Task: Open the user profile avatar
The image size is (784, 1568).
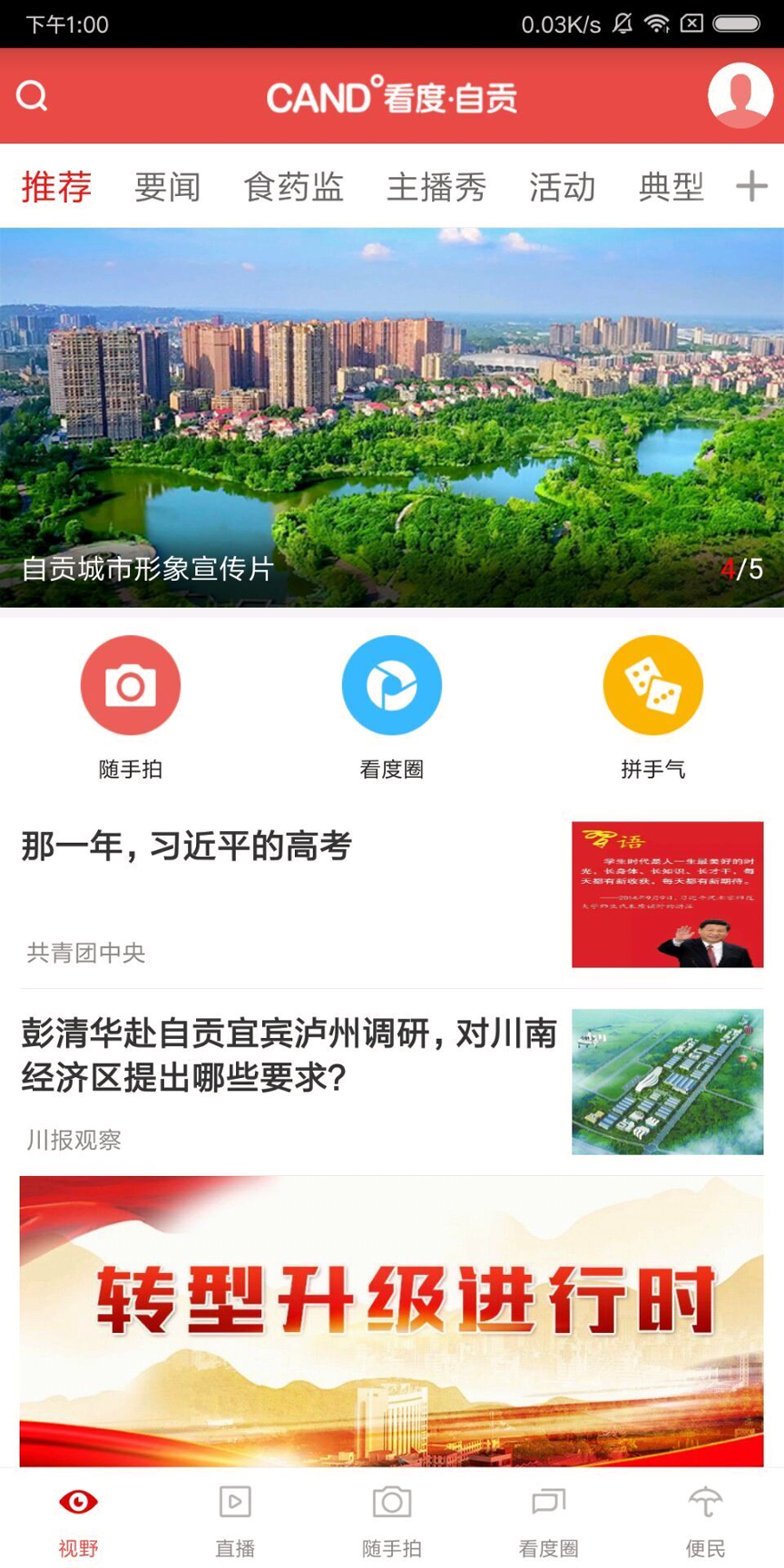Action: pos(740,94)
